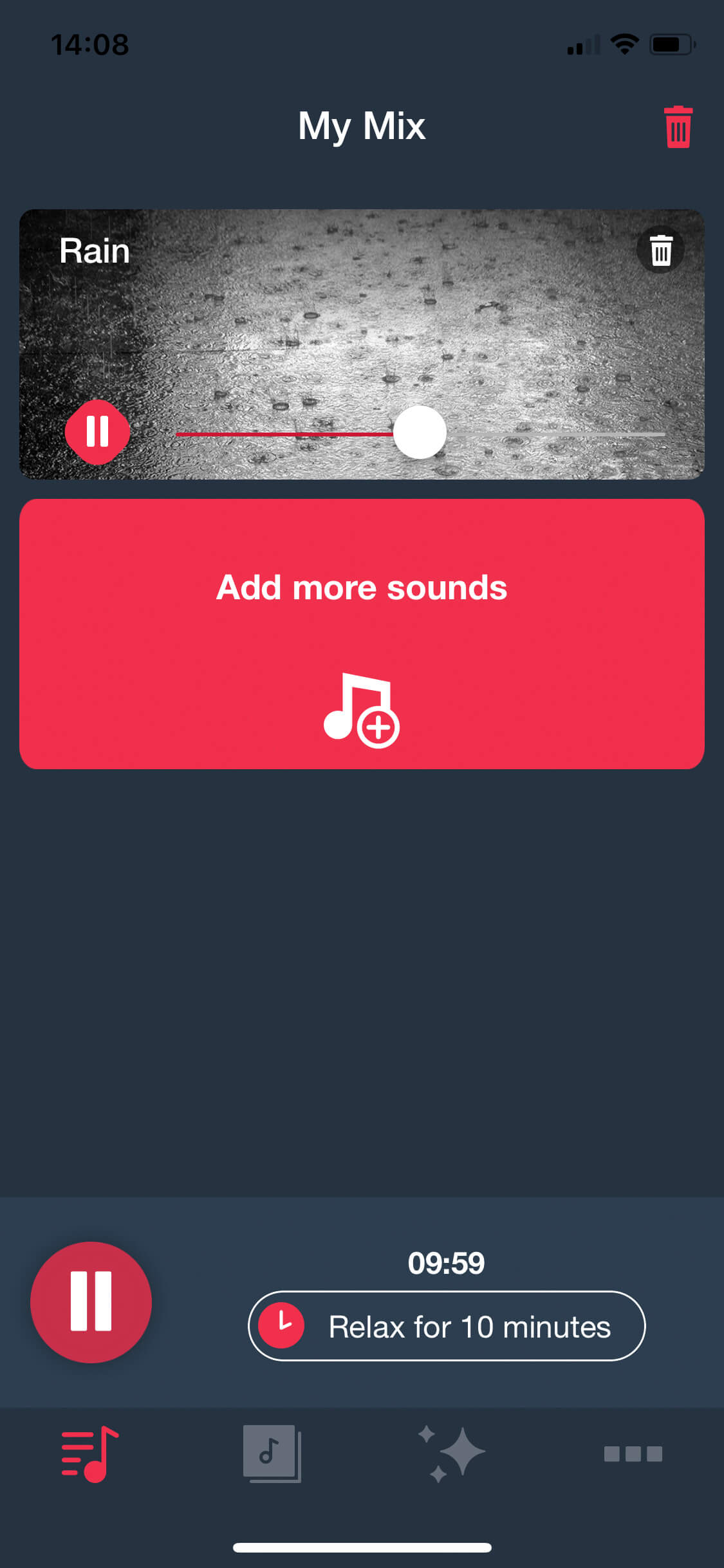This screenshot has width=724, height=1568.
Task: Tap the Rain volume slider
Action: (x=420, y=433)
